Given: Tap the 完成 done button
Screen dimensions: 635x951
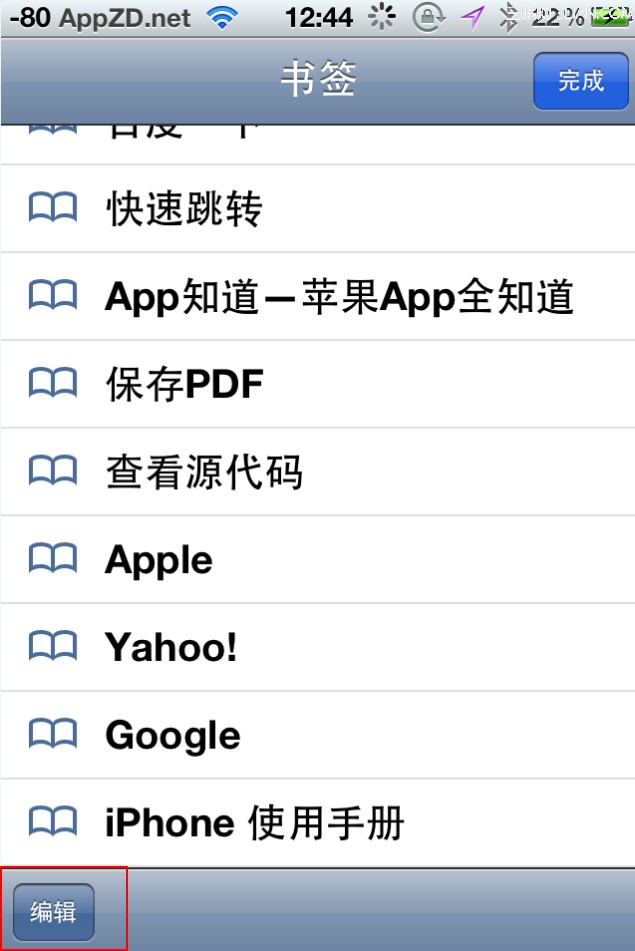Looking at the screenshot, I should click(581, 81).
